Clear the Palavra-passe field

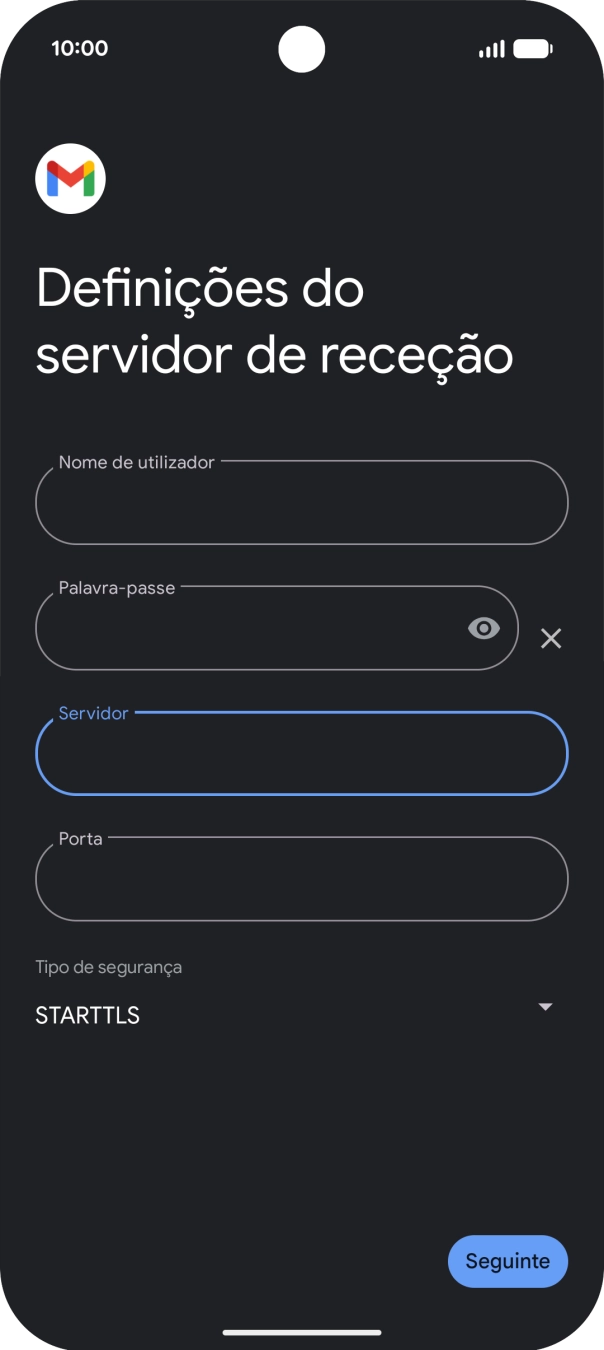coord(551,638)
